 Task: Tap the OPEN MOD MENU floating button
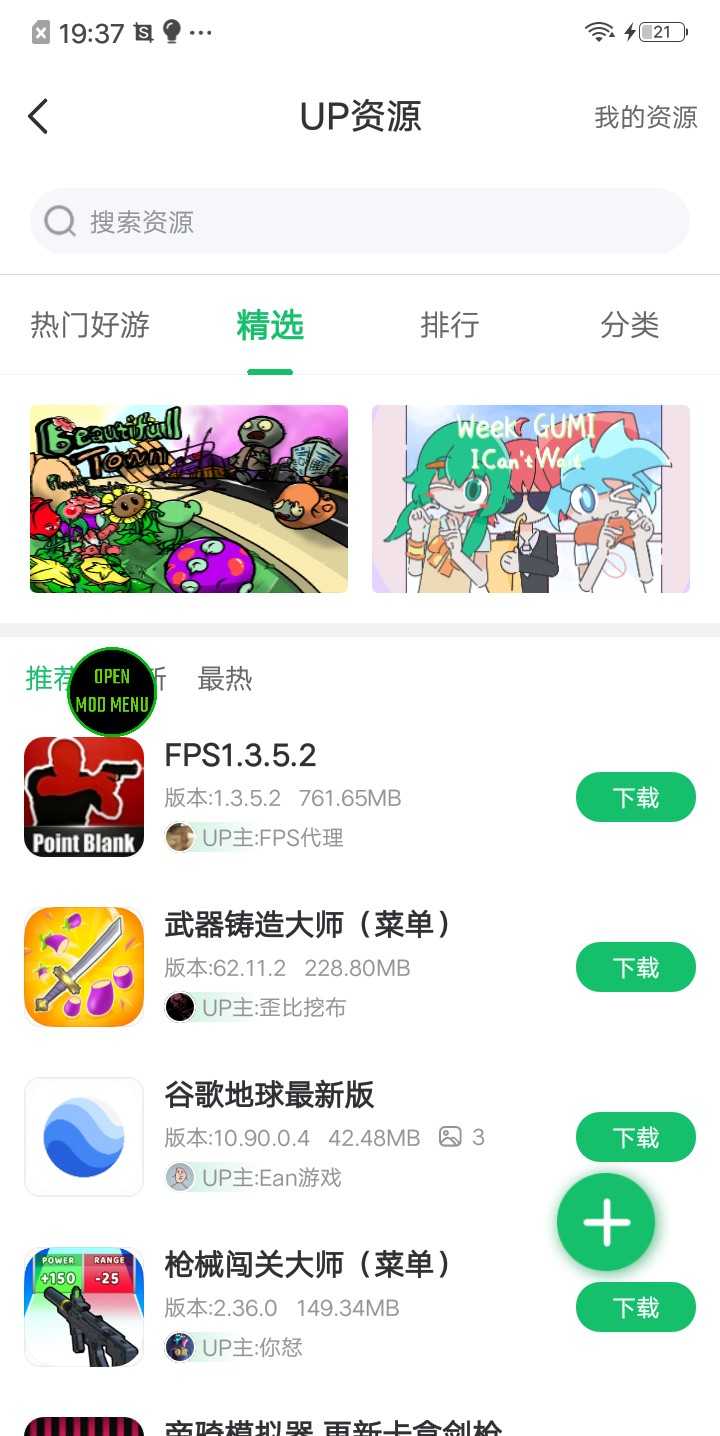coord(112,691)
